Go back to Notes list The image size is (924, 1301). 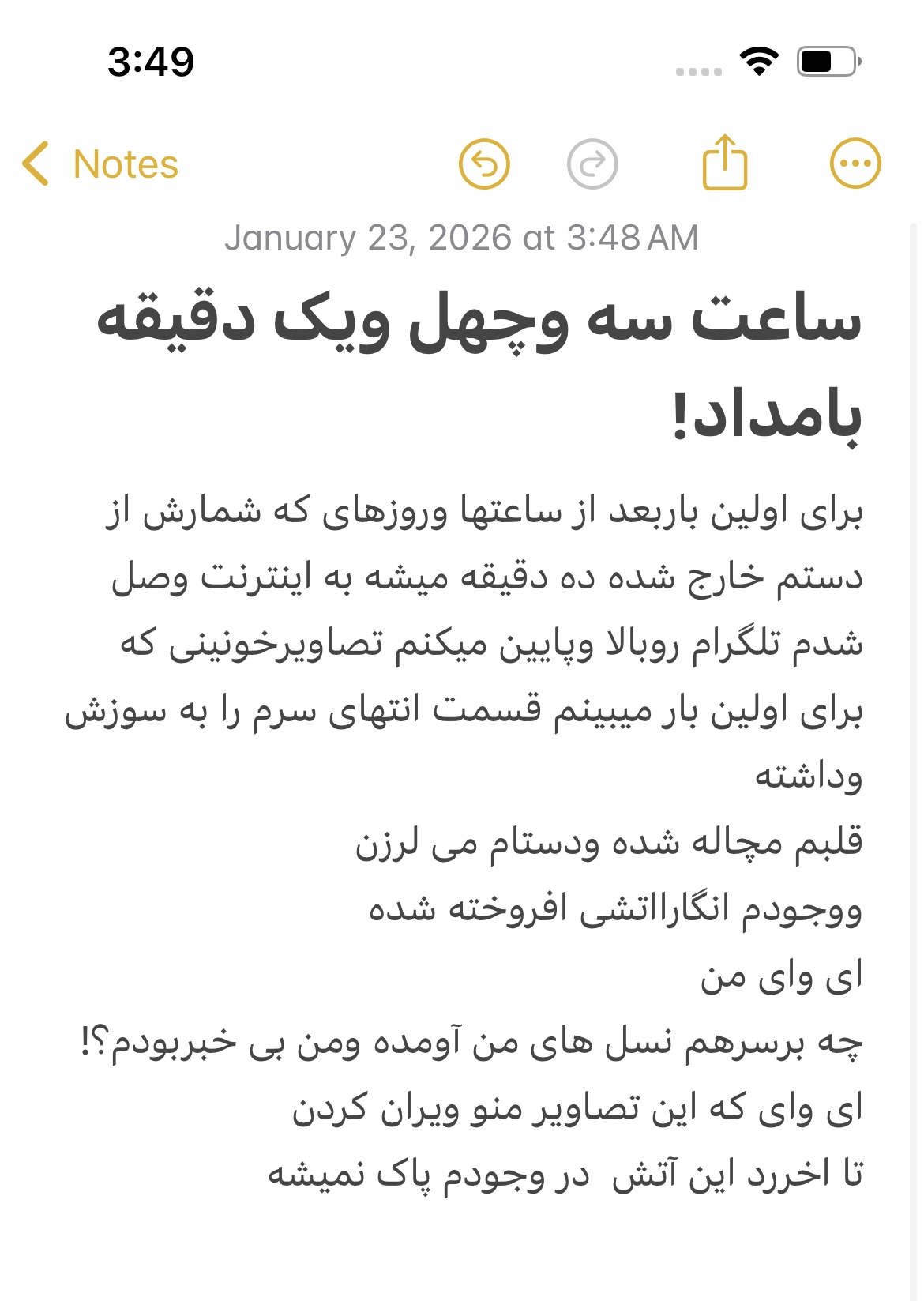click(x=100, y=164)
